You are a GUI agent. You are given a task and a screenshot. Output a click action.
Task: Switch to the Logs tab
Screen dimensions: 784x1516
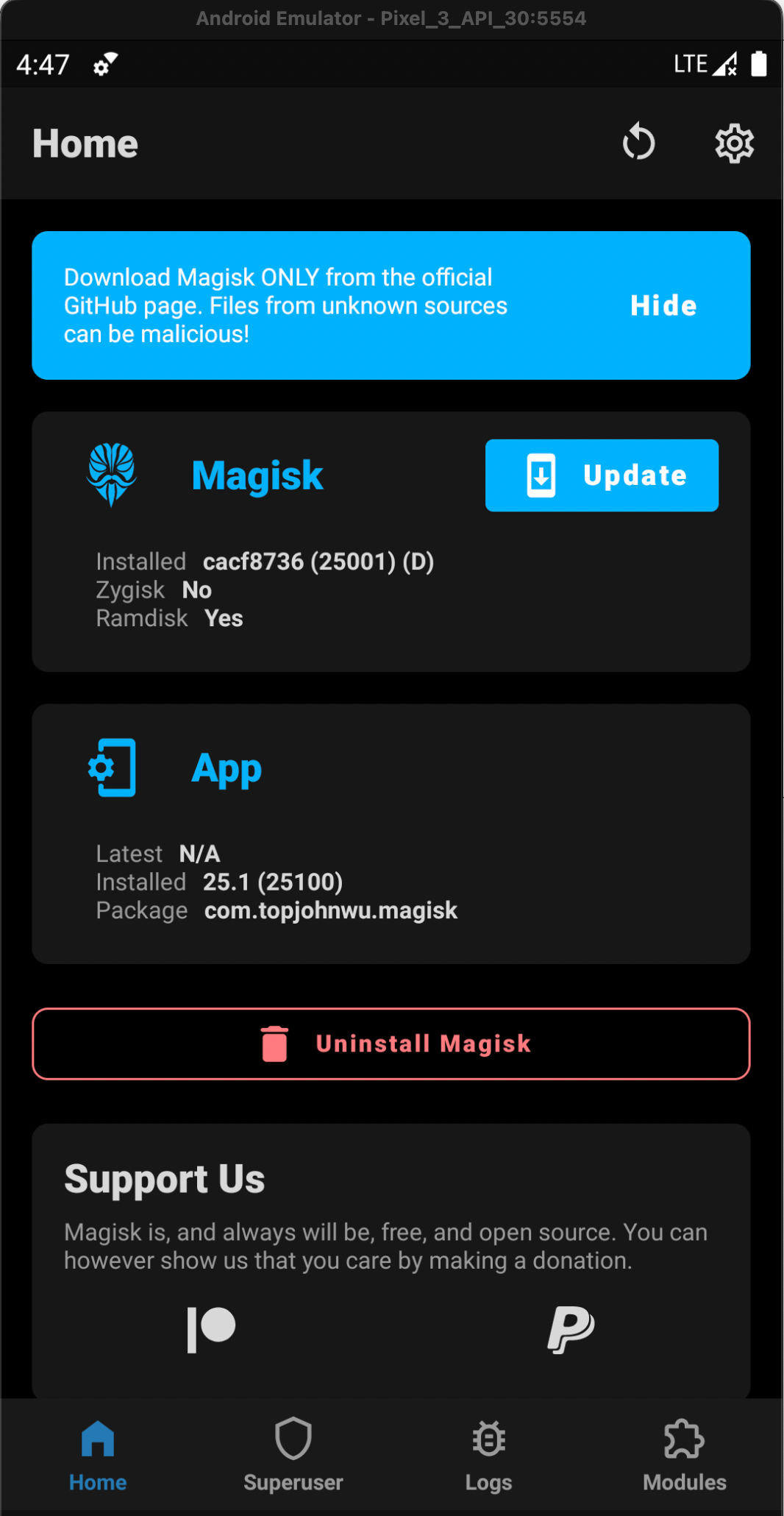tap(489, 1454)
